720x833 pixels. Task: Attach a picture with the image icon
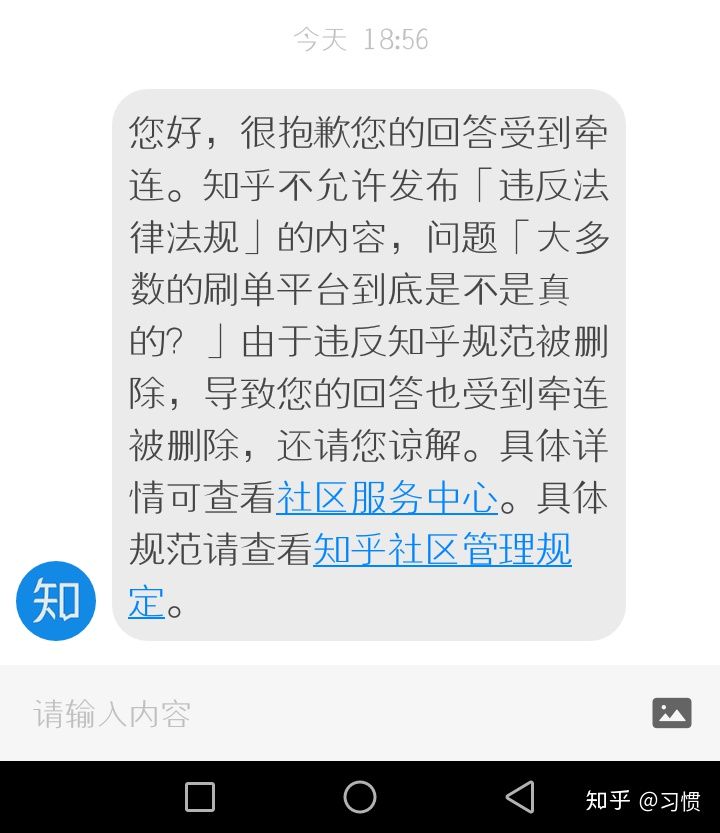pos(672,713)
